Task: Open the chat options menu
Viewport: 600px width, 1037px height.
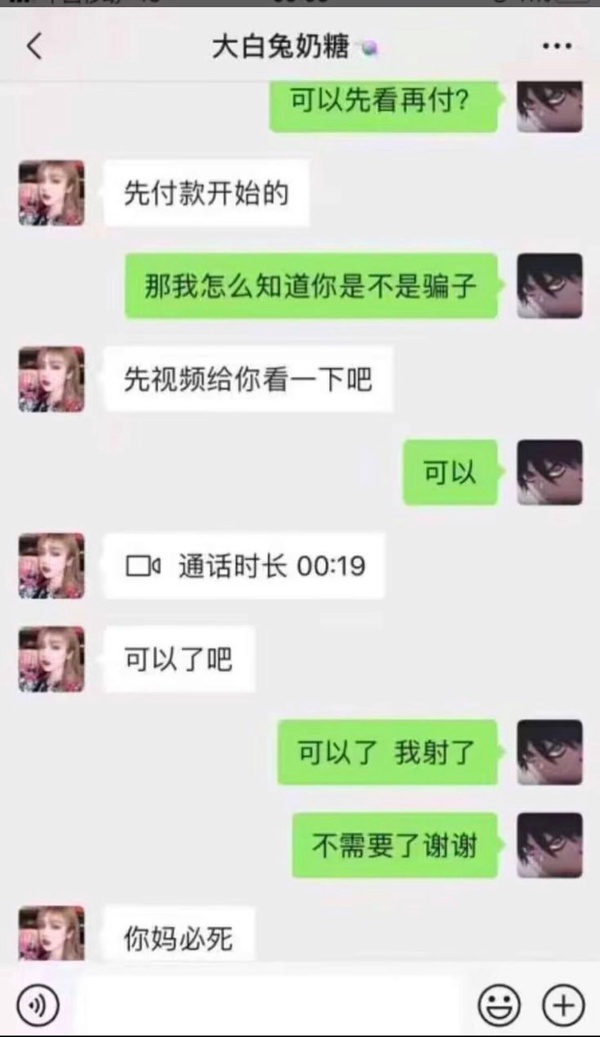Action: (x=555, y=47)
